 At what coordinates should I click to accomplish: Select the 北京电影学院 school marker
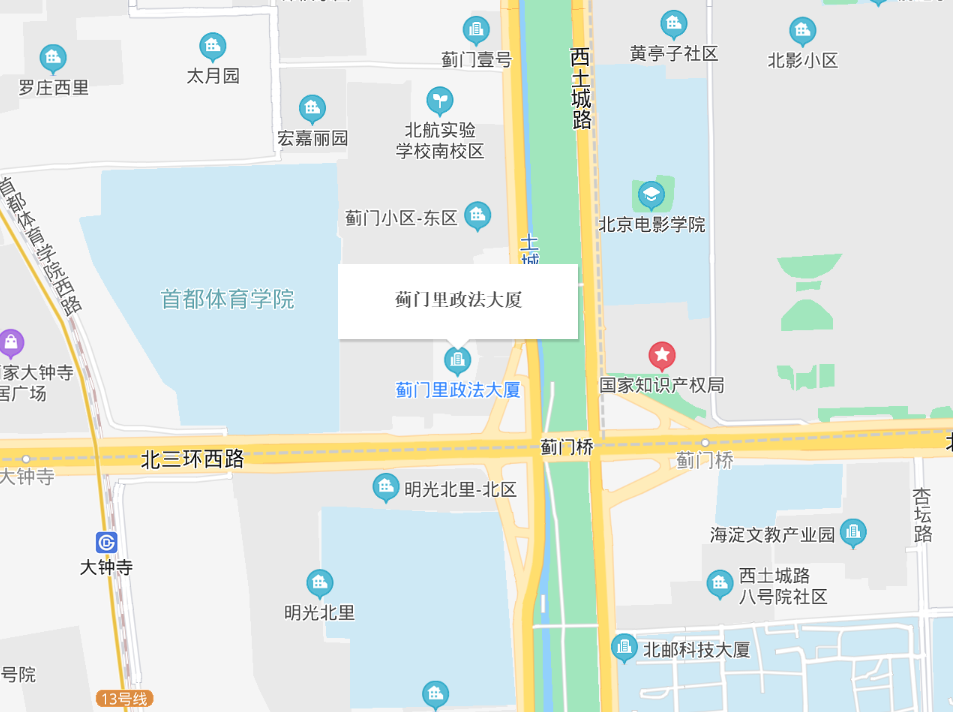pyautogui.click(x=651, y=193)
